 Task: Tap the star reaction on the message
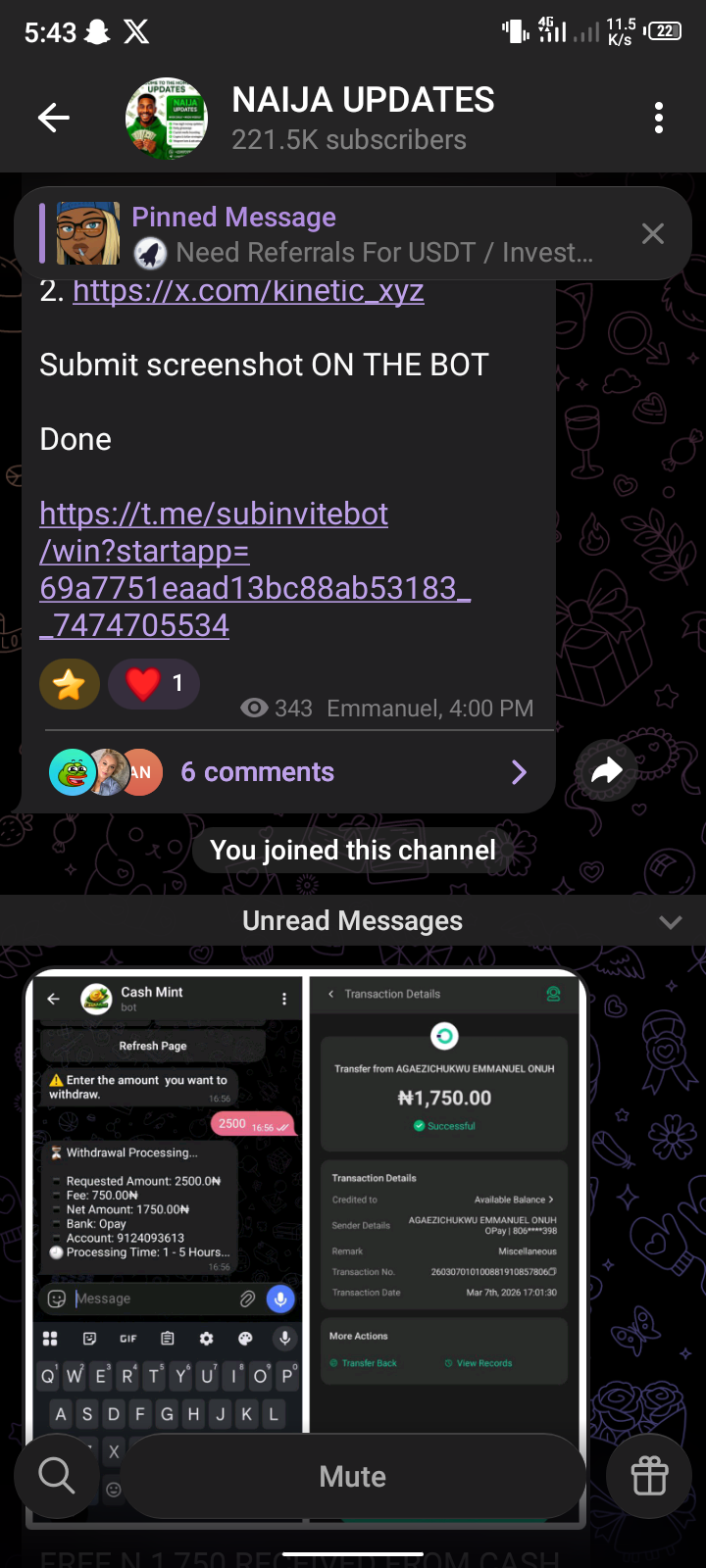pos(70,683)
